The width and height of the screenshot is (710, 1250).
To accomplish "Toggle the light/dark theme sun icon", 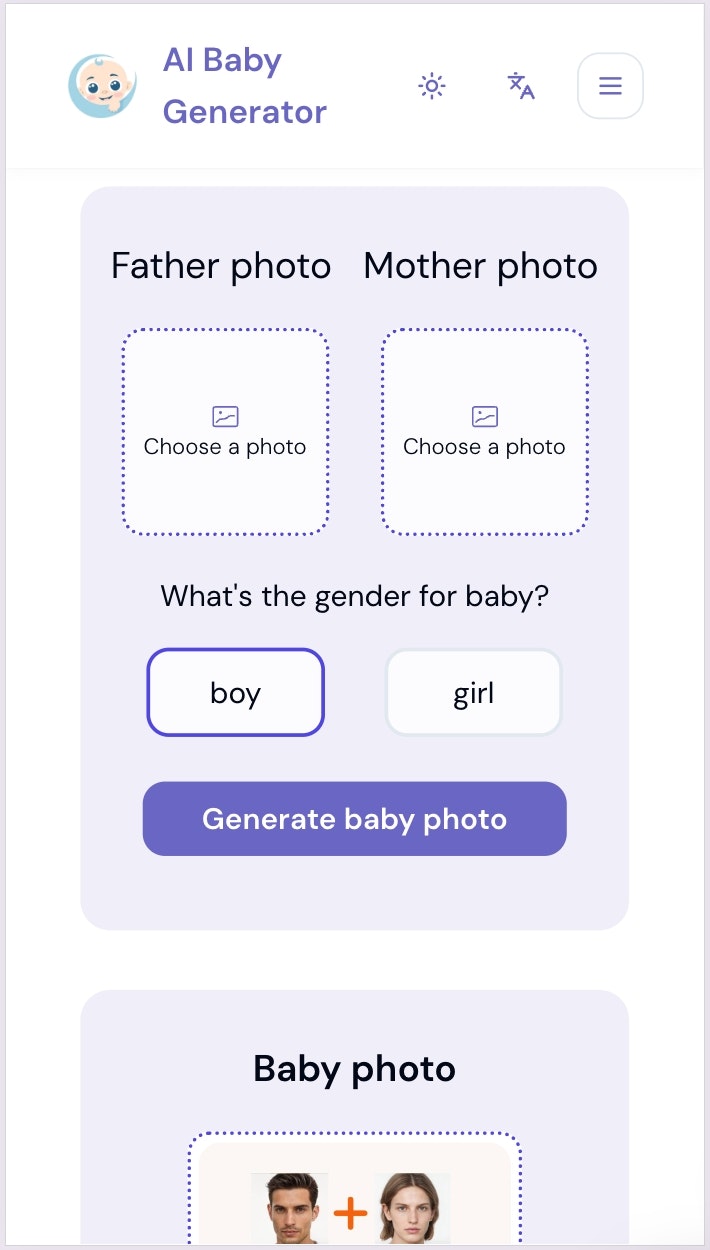I will 431,86.
